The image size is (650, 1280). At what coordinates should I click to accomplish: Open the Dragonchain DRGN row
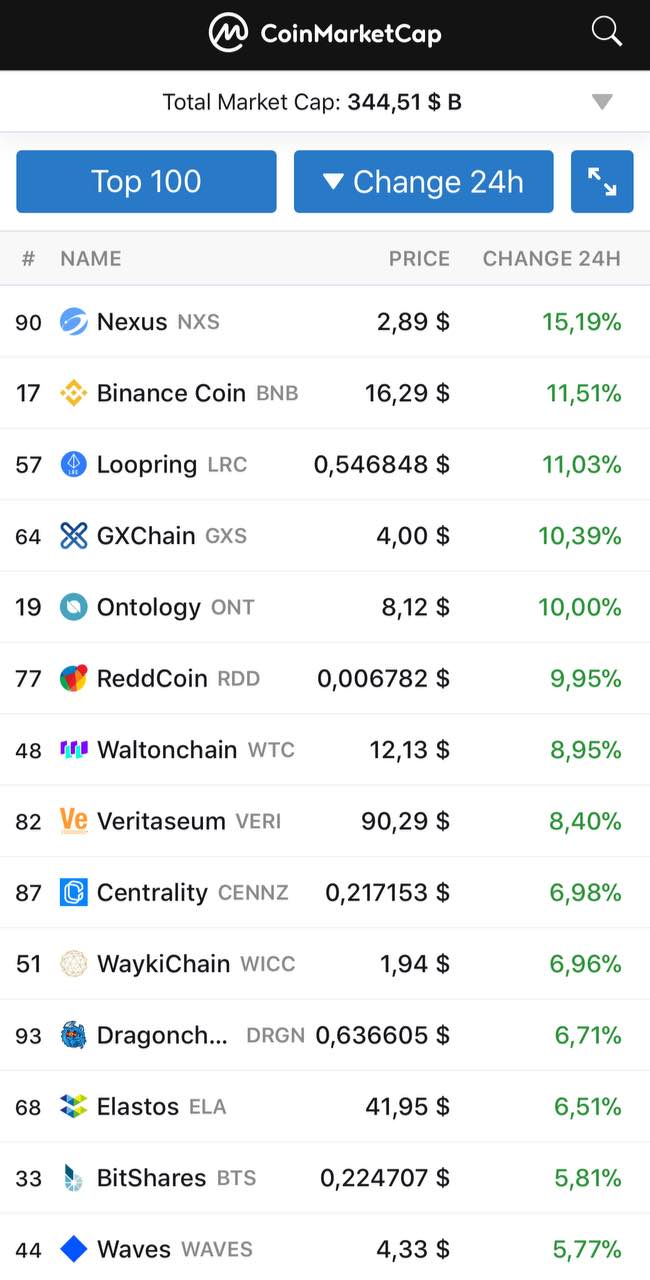325,1035
